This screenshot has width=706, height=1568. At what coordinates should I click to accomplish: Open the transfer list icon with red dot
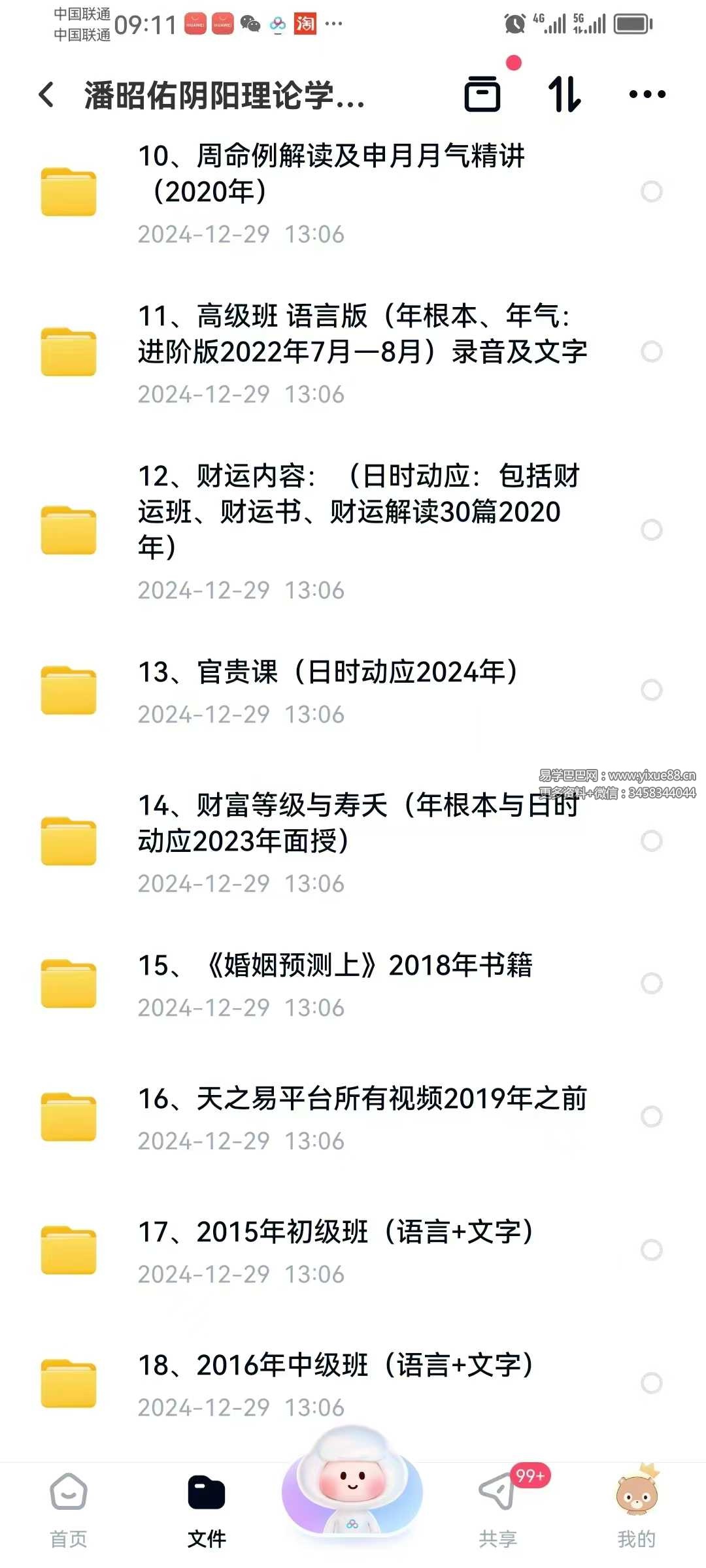click(x=483, y=94)
